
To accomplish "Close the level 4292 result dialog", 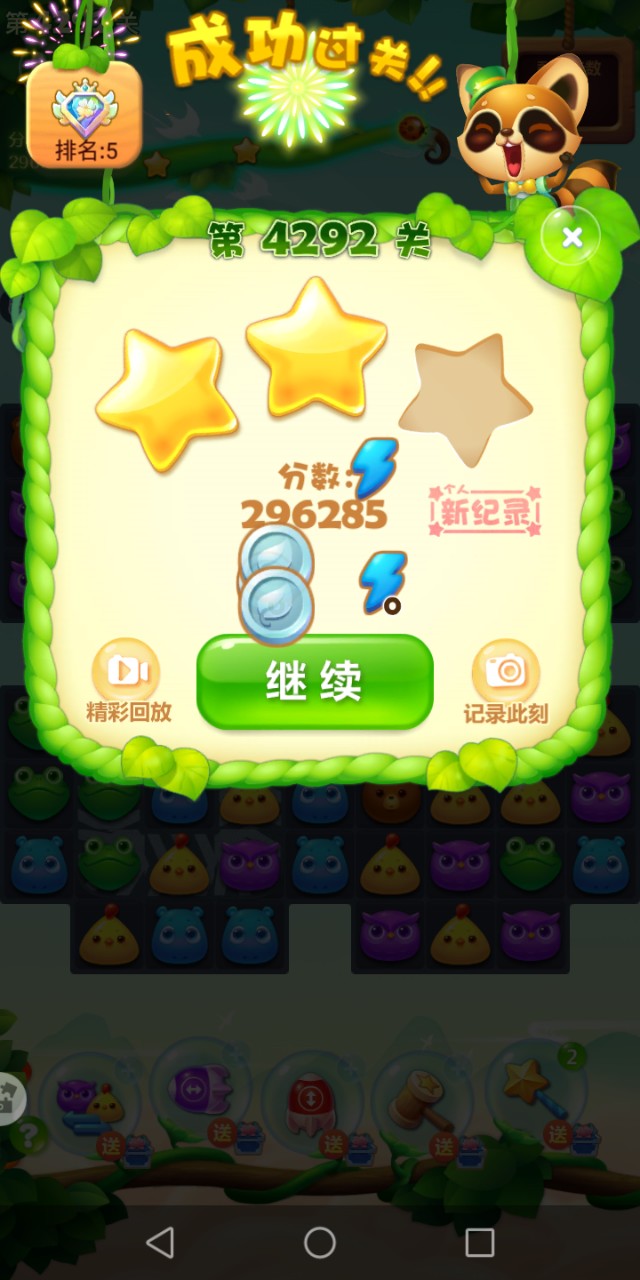I will (x=571, y=237).
